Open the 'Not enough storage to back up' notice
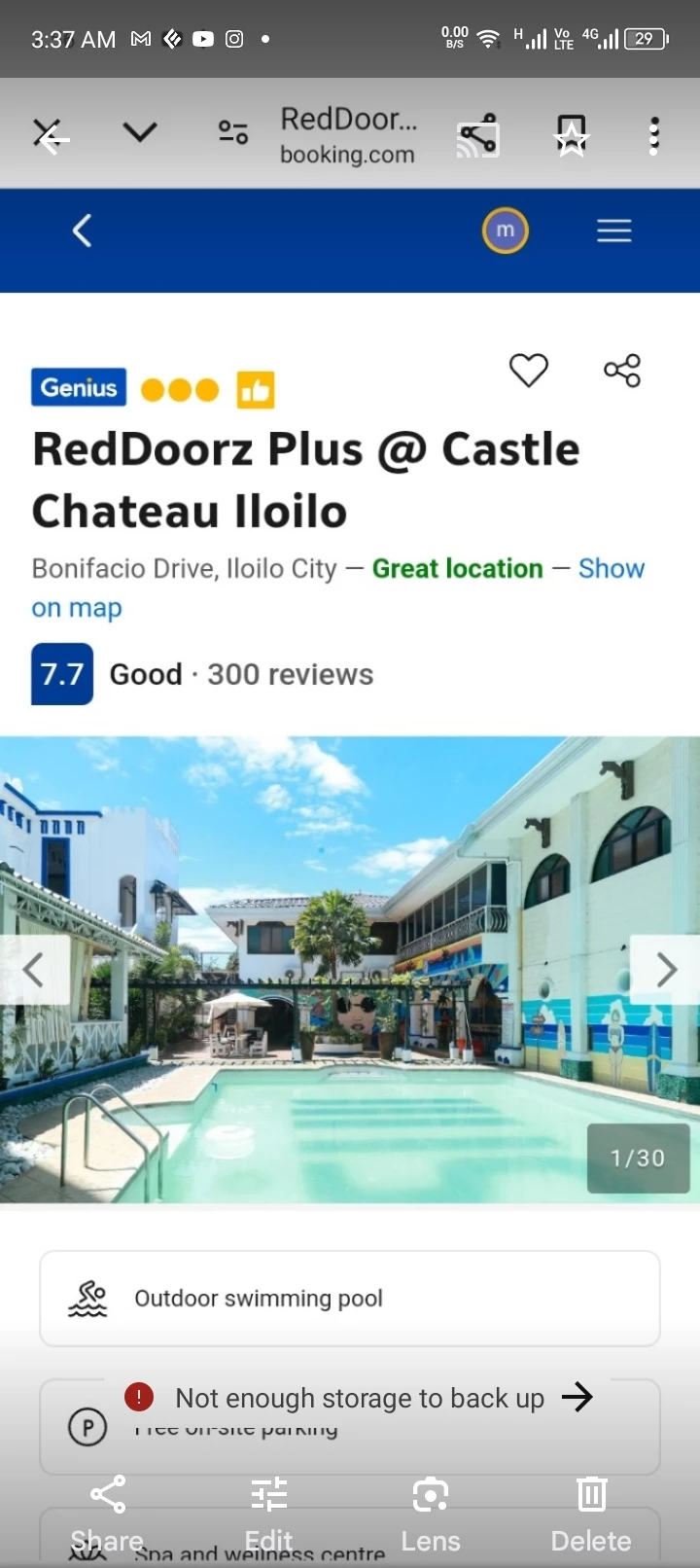The width and height of the screenshot is (700, 1568). click(x=359, y=1398)
